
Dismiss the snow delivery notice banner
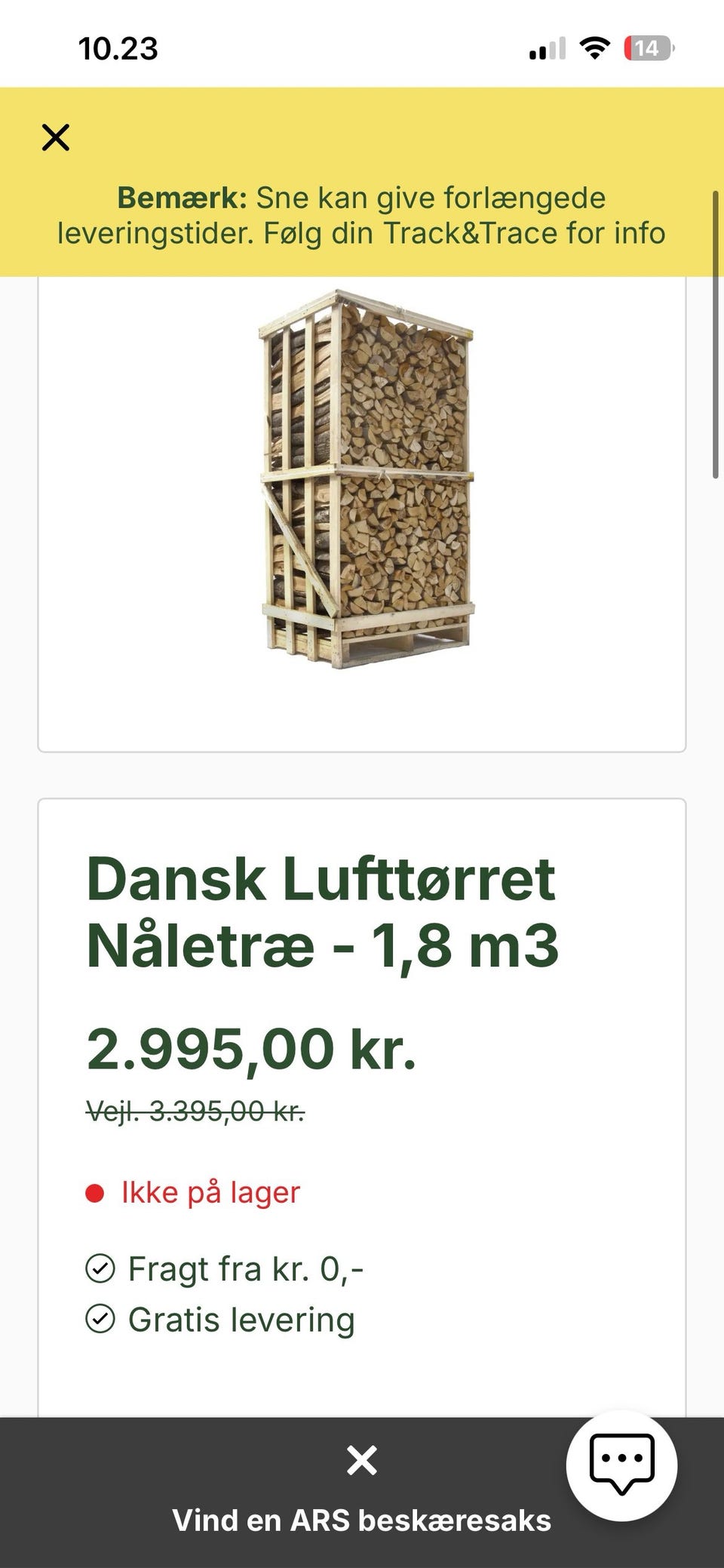click(54, 137)
